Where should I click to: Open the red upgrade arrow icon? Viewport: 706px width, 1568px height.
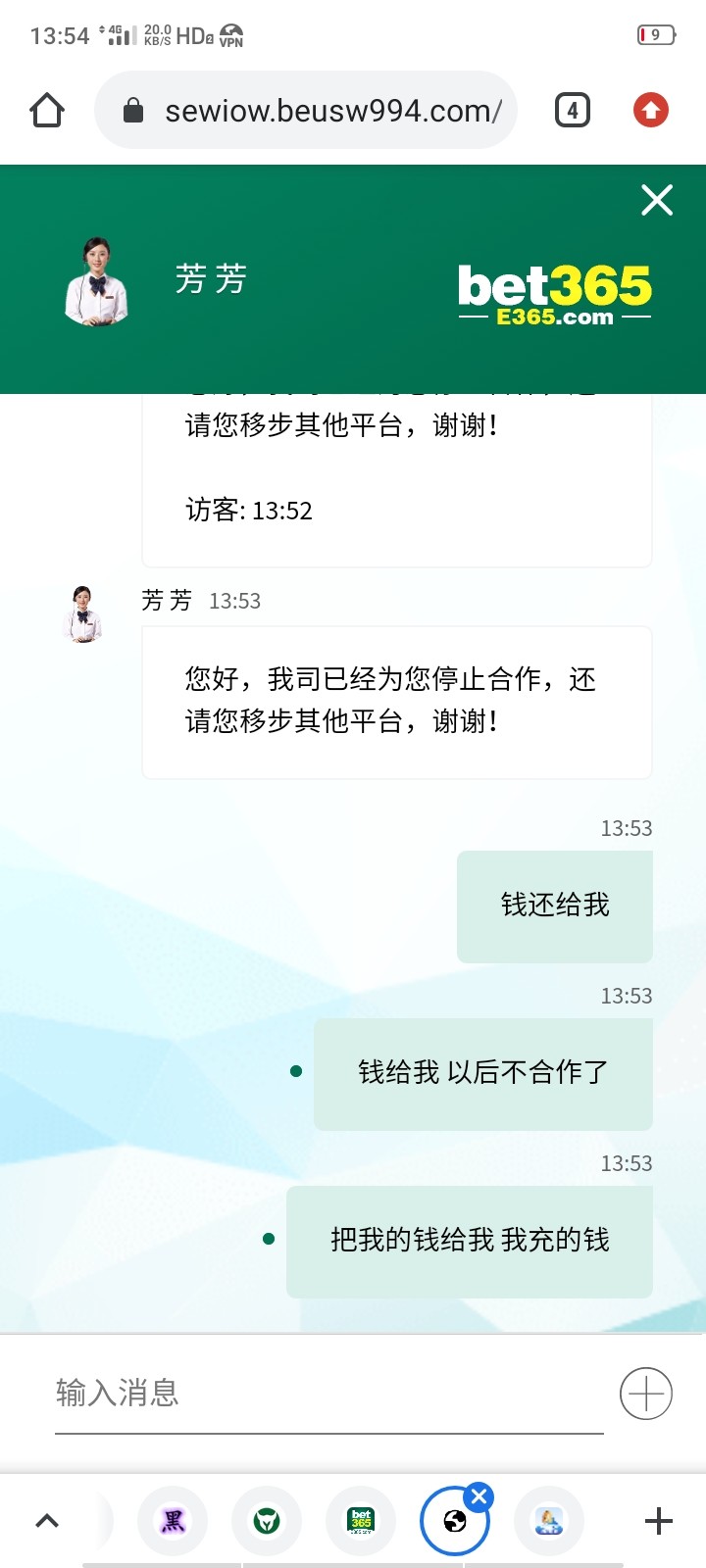pyautogui.click(x=650, y=110)
